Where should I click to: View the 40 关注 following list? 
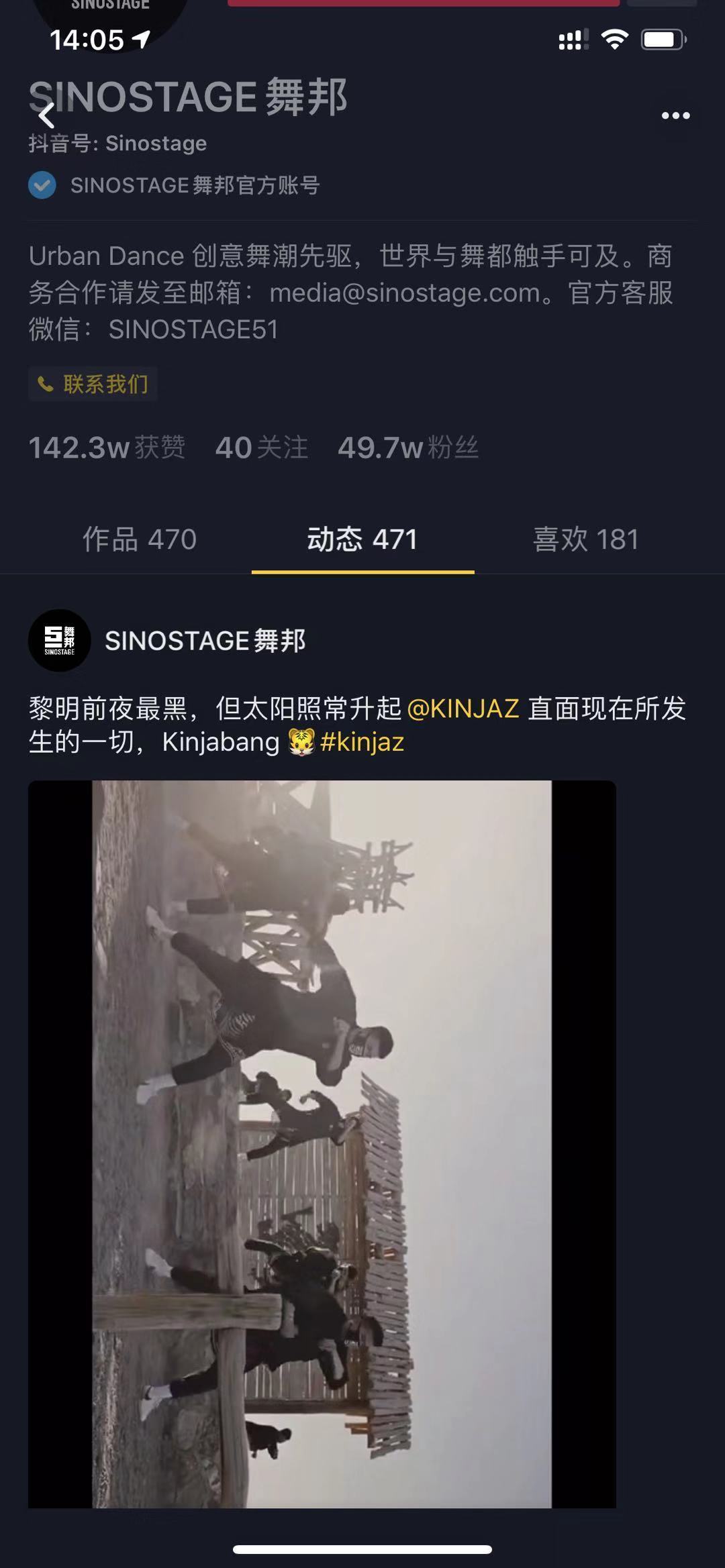[262, 448]
